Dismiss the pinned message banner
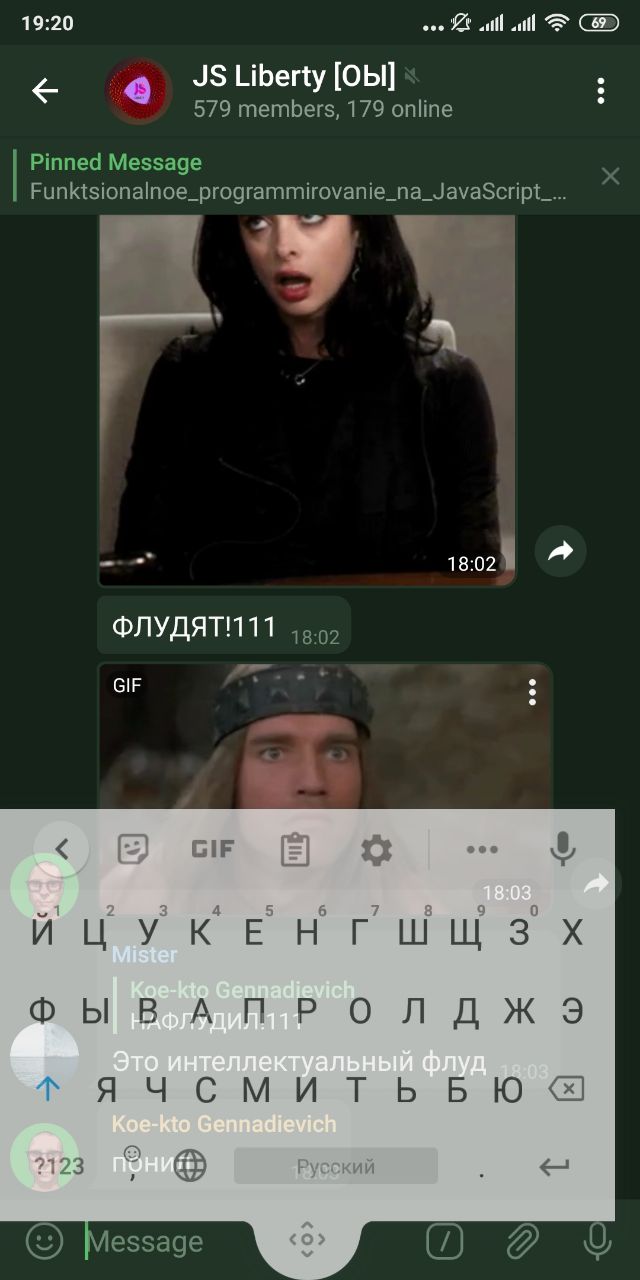640x1280 pixels. 610,177
